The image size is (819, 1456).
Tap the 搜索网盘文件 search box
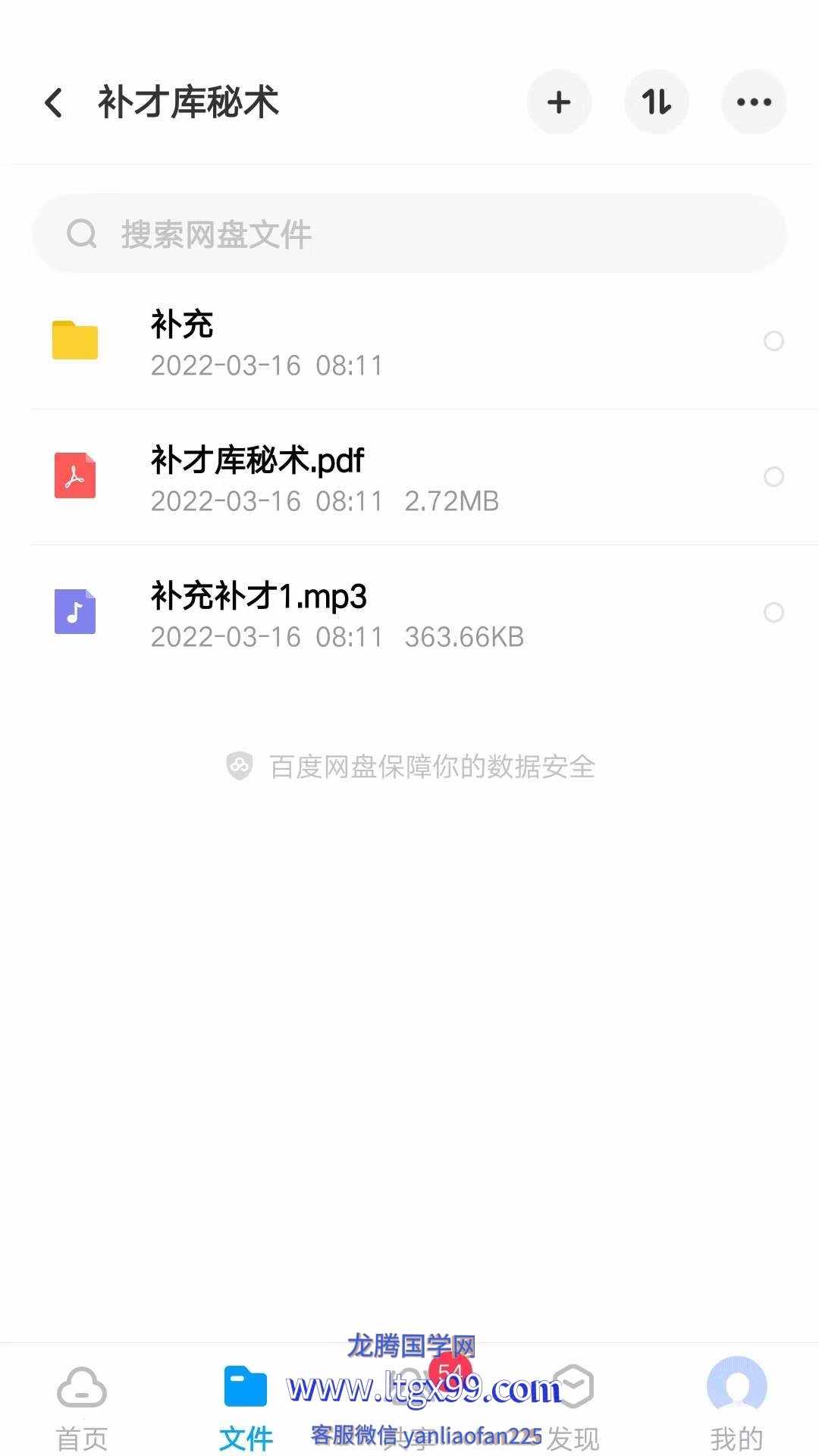tap(409, 234)
